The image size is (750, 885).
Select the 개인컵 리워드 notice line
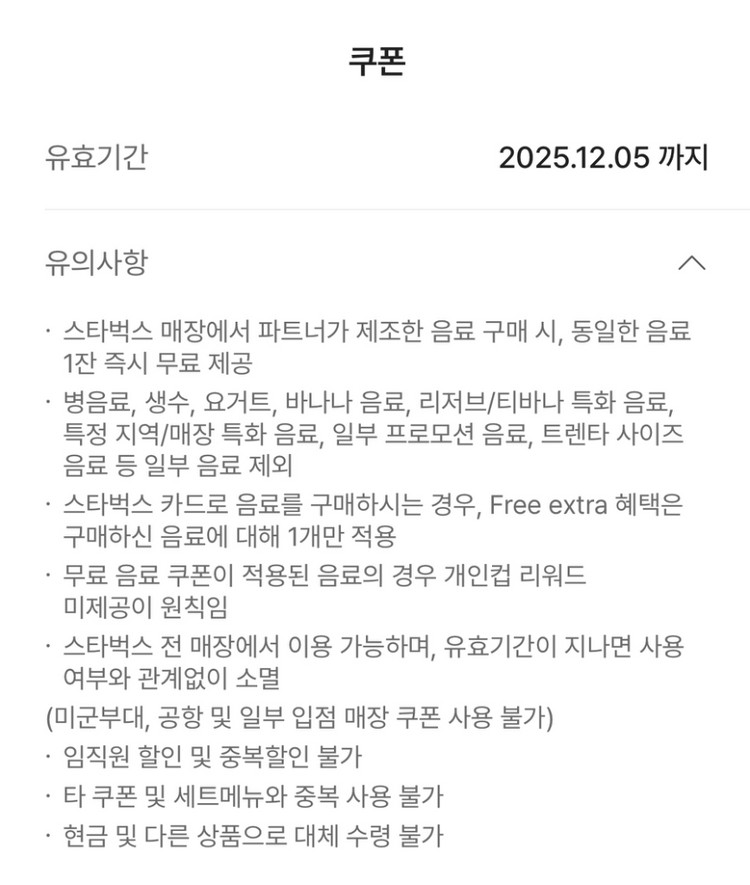click(330, 588)
